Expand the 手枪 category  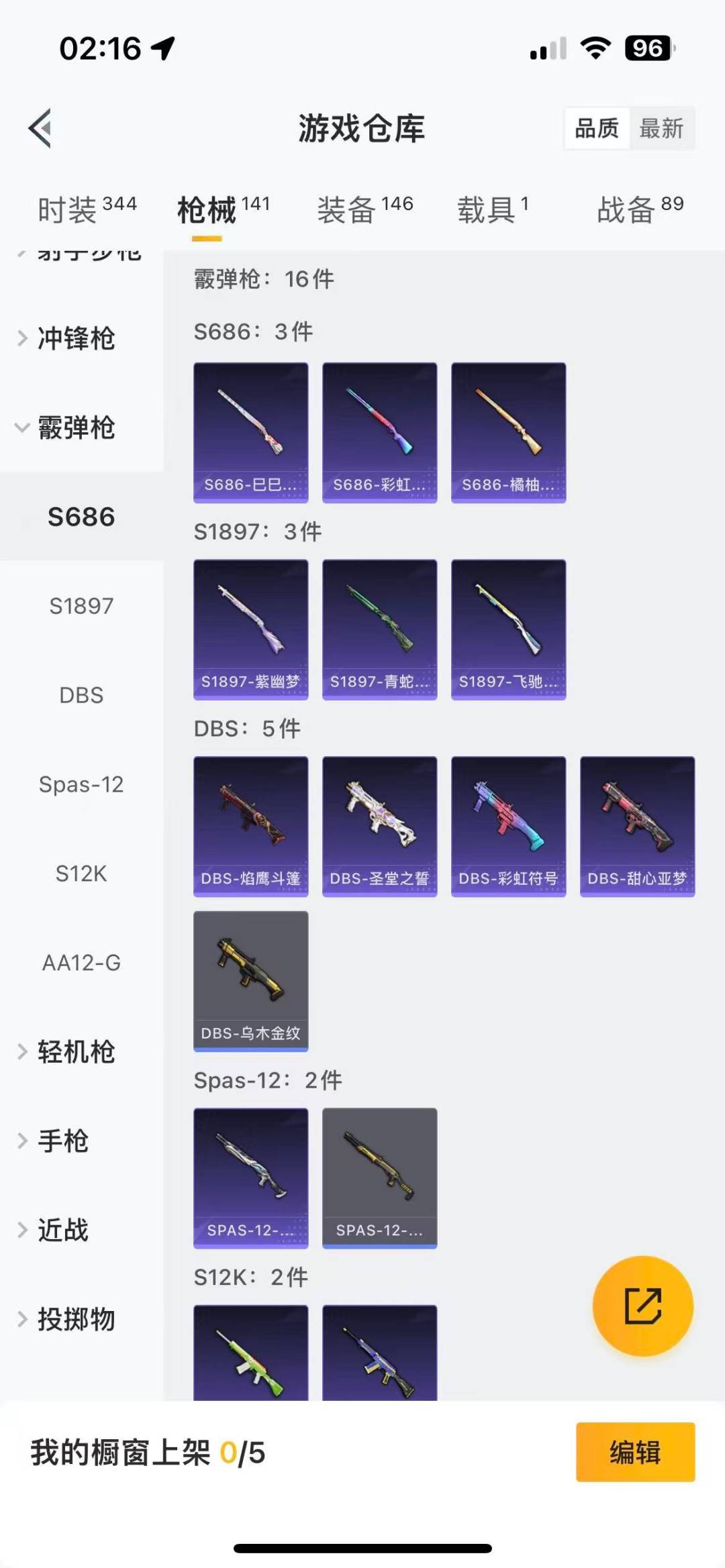tap(62, 1141)
